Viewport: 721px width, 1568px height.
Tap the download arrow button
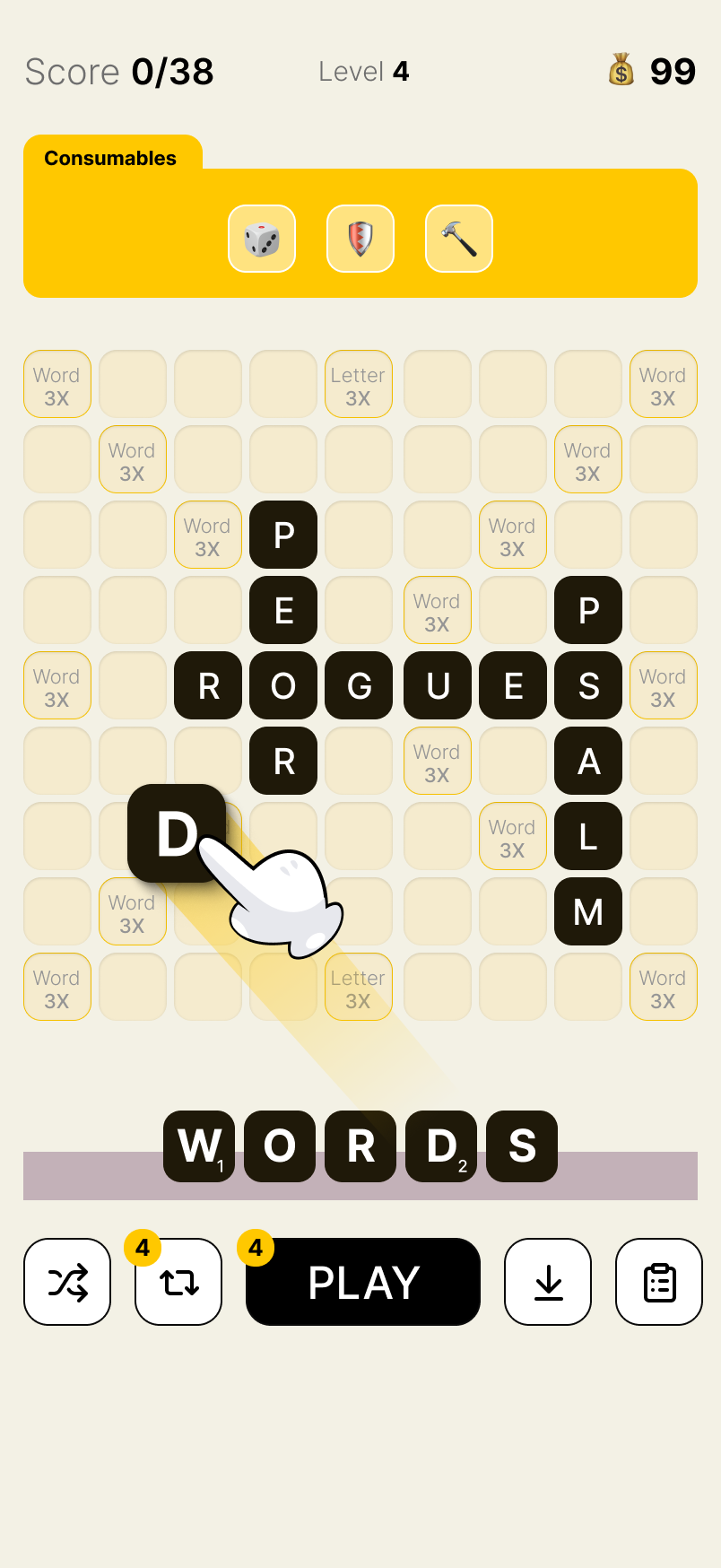click(548, 1282)
